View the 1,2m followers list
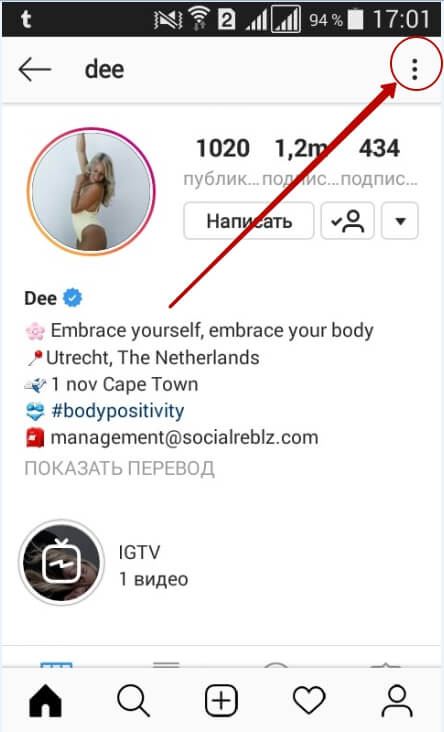The width and height of the screenshot is (444, 732). click(301, 161)
